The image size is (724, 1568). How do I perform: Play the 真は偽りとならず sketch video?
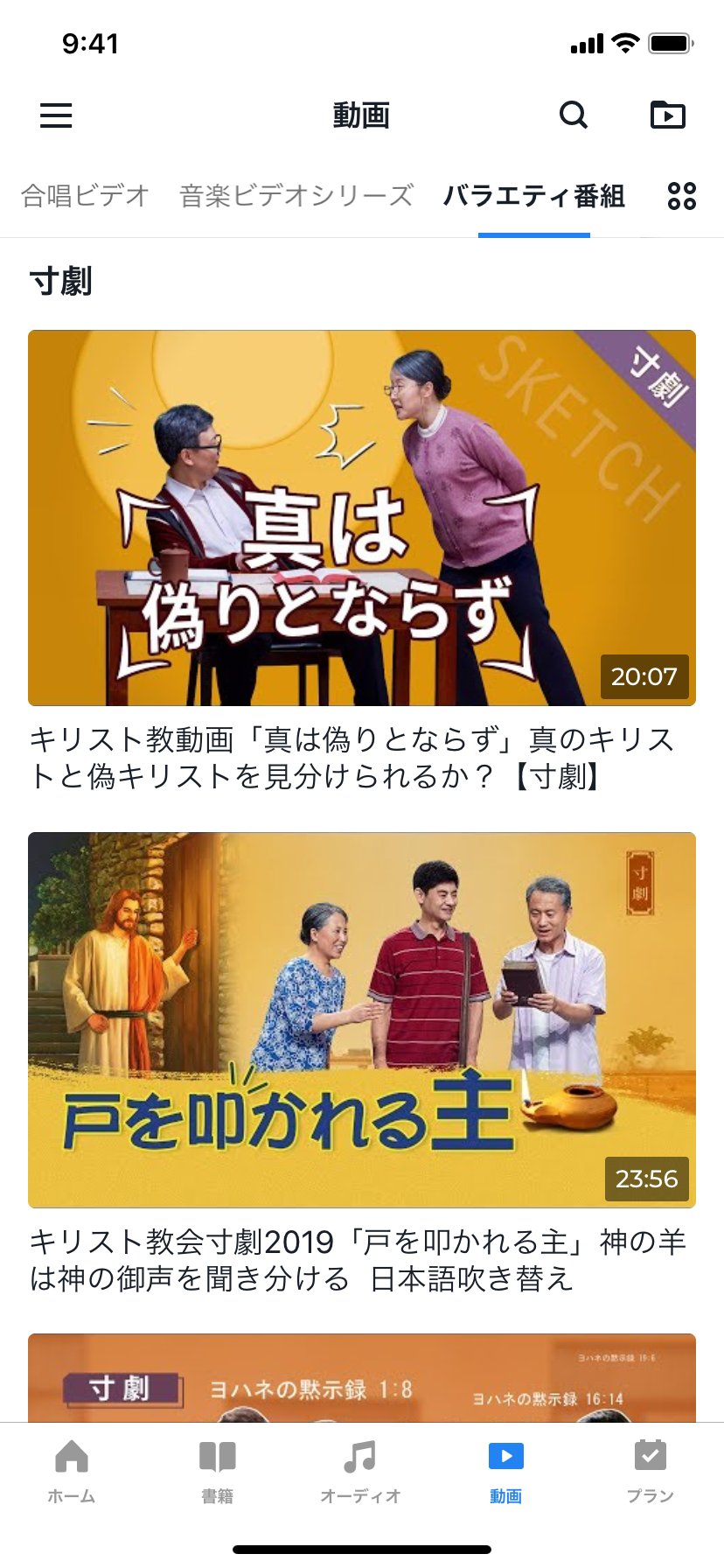[x=362, y=518]
